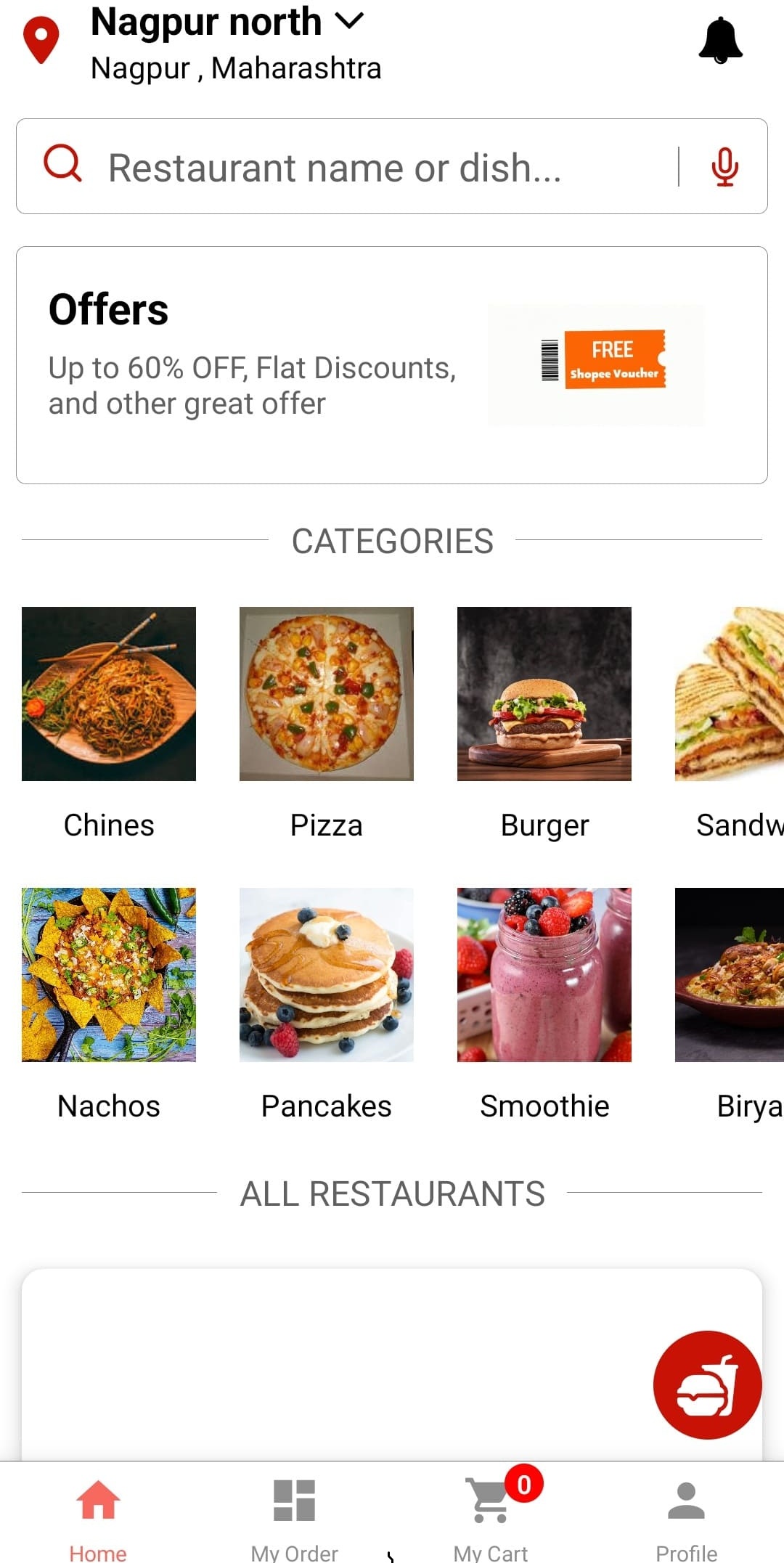Start voice search with the microphone icon
This screenshot has width=784, height=1563.
tap(724, 166)
